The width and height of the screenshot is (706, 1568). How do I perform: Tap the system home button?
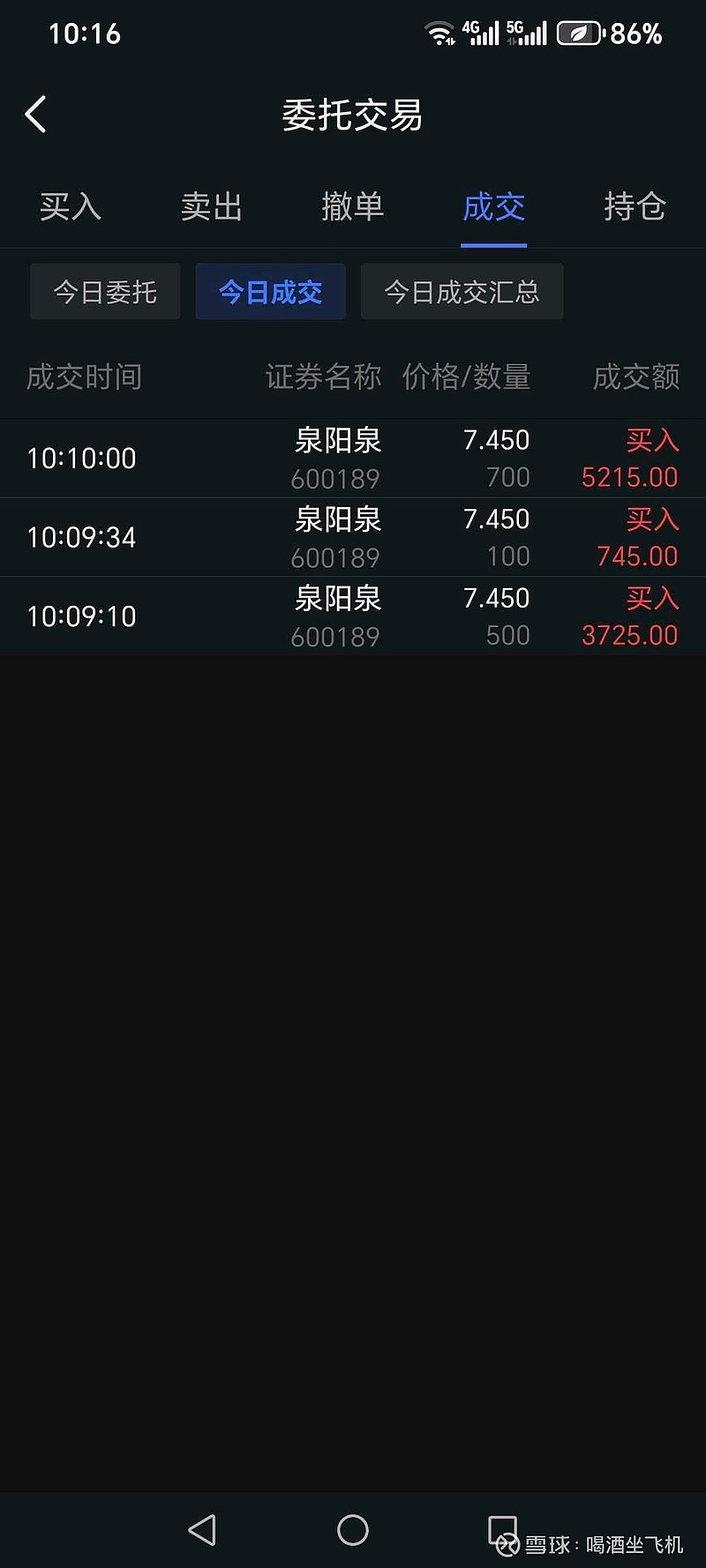tap(353, 1530)
